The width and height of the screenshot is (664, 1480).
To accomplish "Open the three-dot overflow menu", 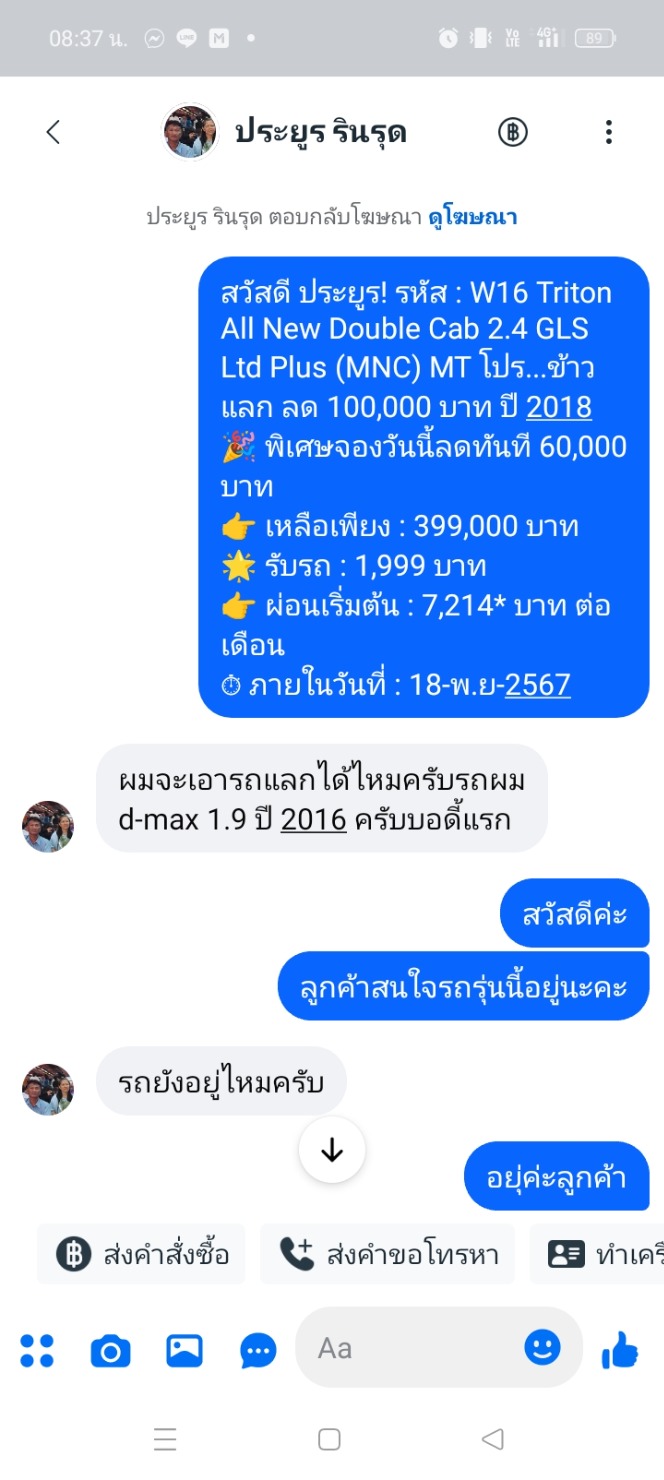I will [x=609, y=132].
